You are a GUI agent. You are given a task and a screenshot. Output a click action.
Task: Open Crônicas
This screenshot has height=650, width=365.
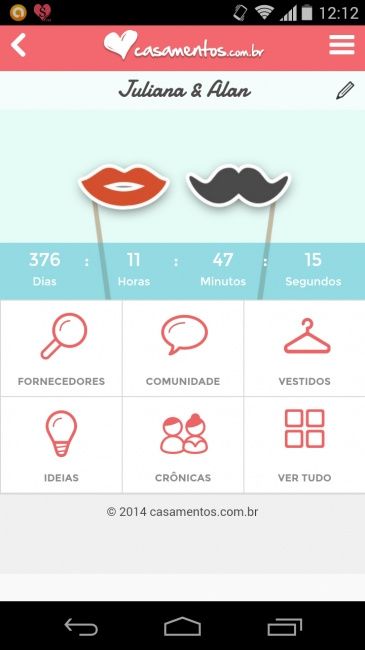pyautogui.click(x=183, y=445)
